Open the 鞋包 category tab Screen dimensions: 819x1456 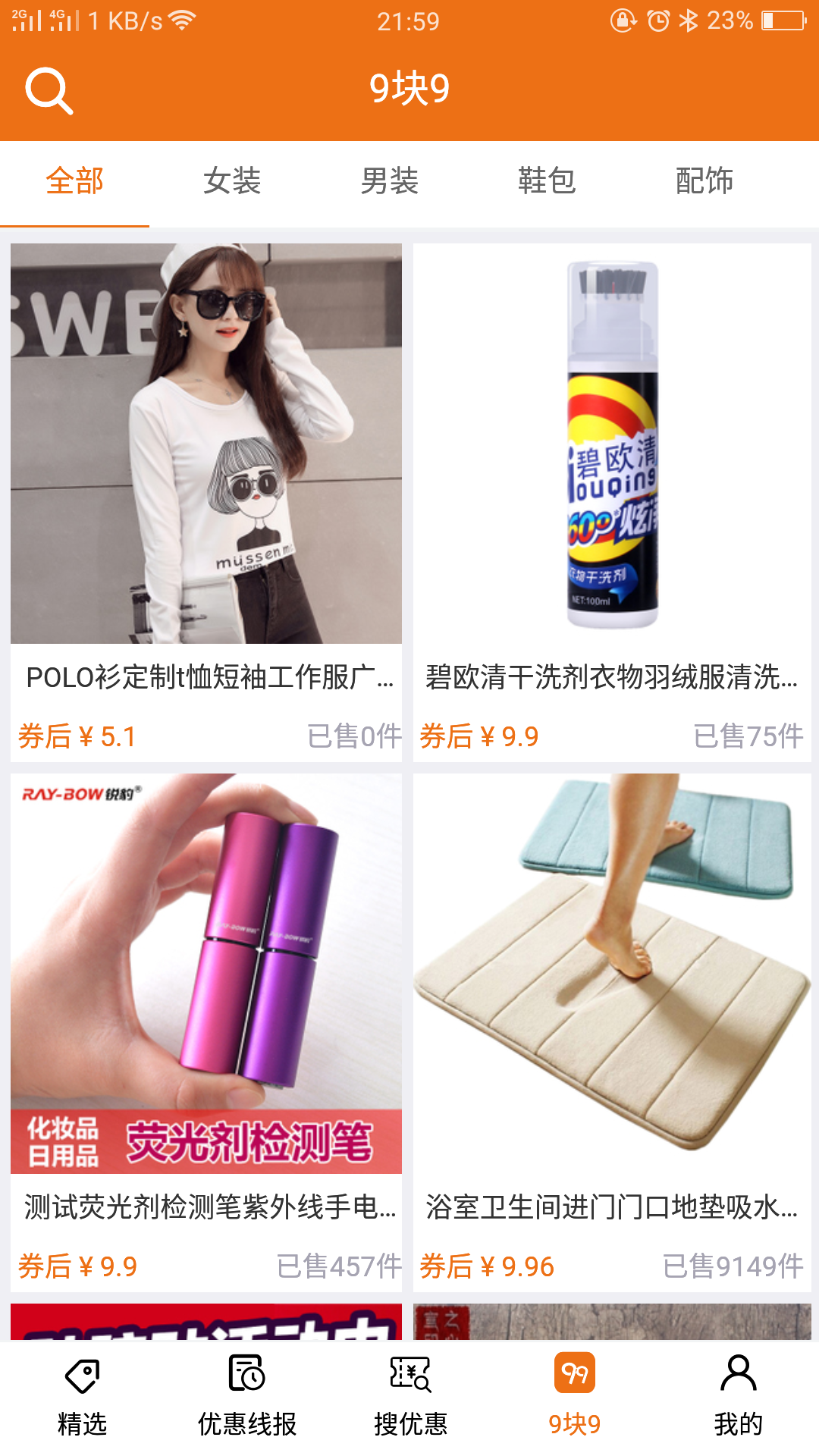pos(547,181)
